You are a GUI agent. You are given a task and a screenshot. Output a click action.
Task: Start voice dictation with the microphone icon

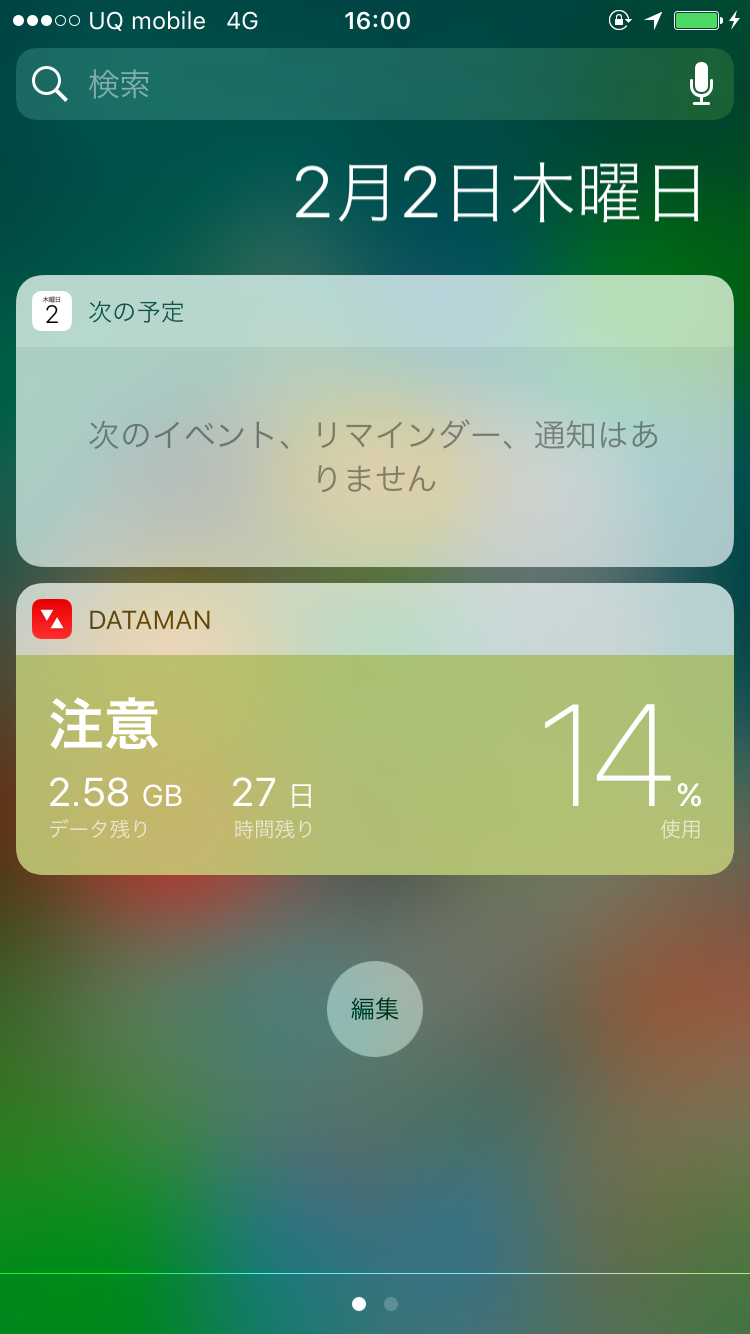click(x=701, y=84)
